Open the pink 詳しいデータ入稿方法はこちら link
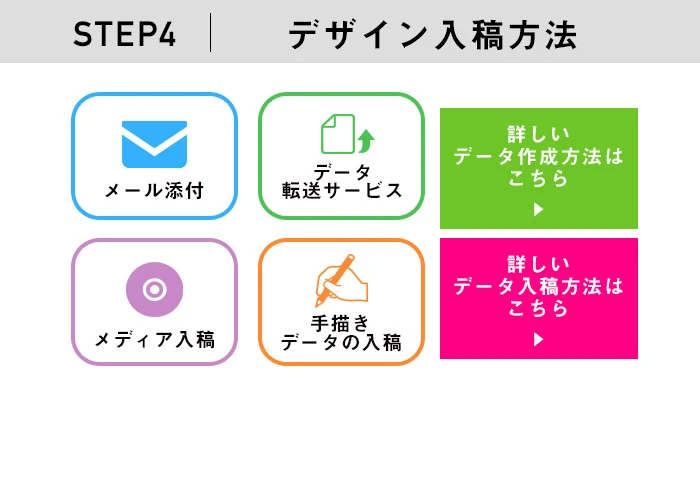The width and height of the screenshot is (700, 490). pos(538,298)
